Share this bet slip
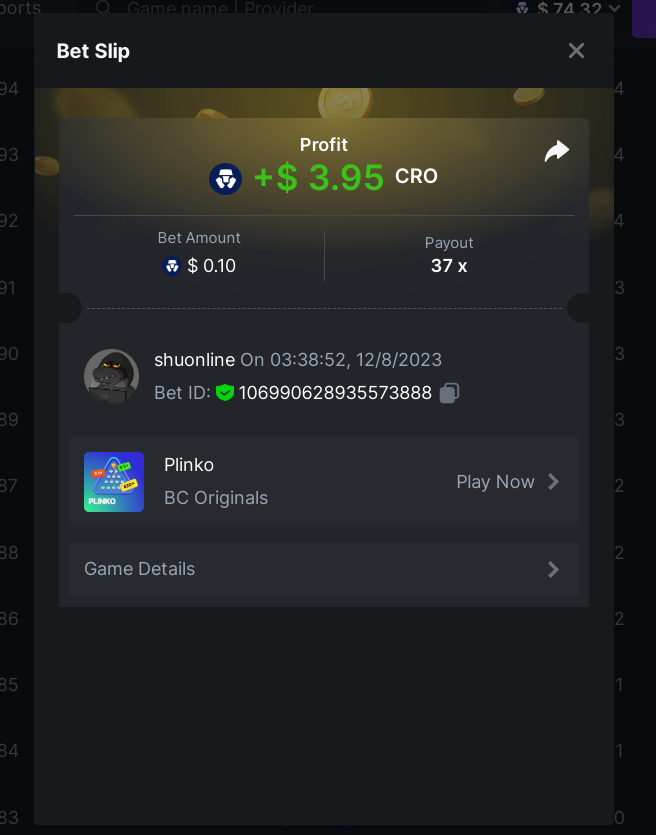Viewport: 656px width, 835px height. 556,151
